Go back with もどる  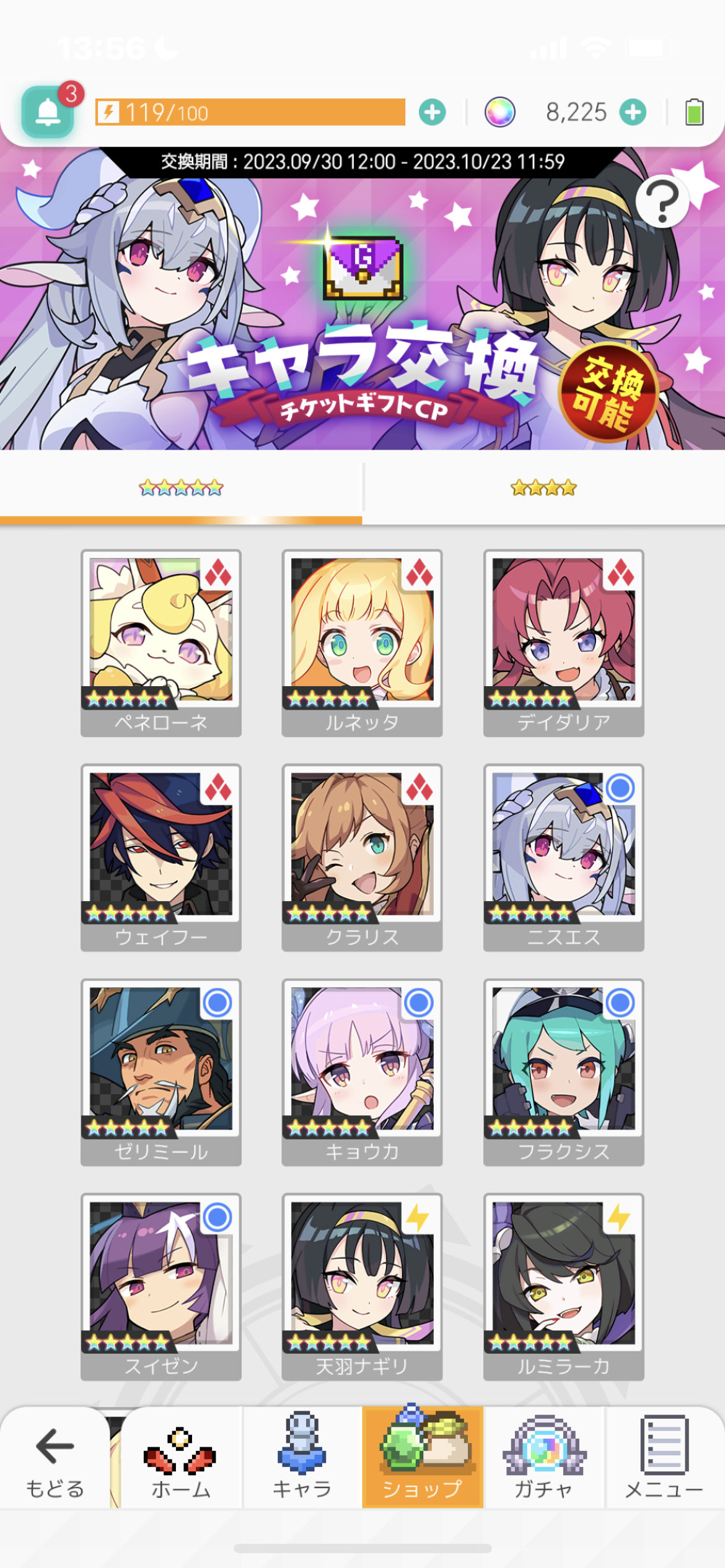(55, 1458)
